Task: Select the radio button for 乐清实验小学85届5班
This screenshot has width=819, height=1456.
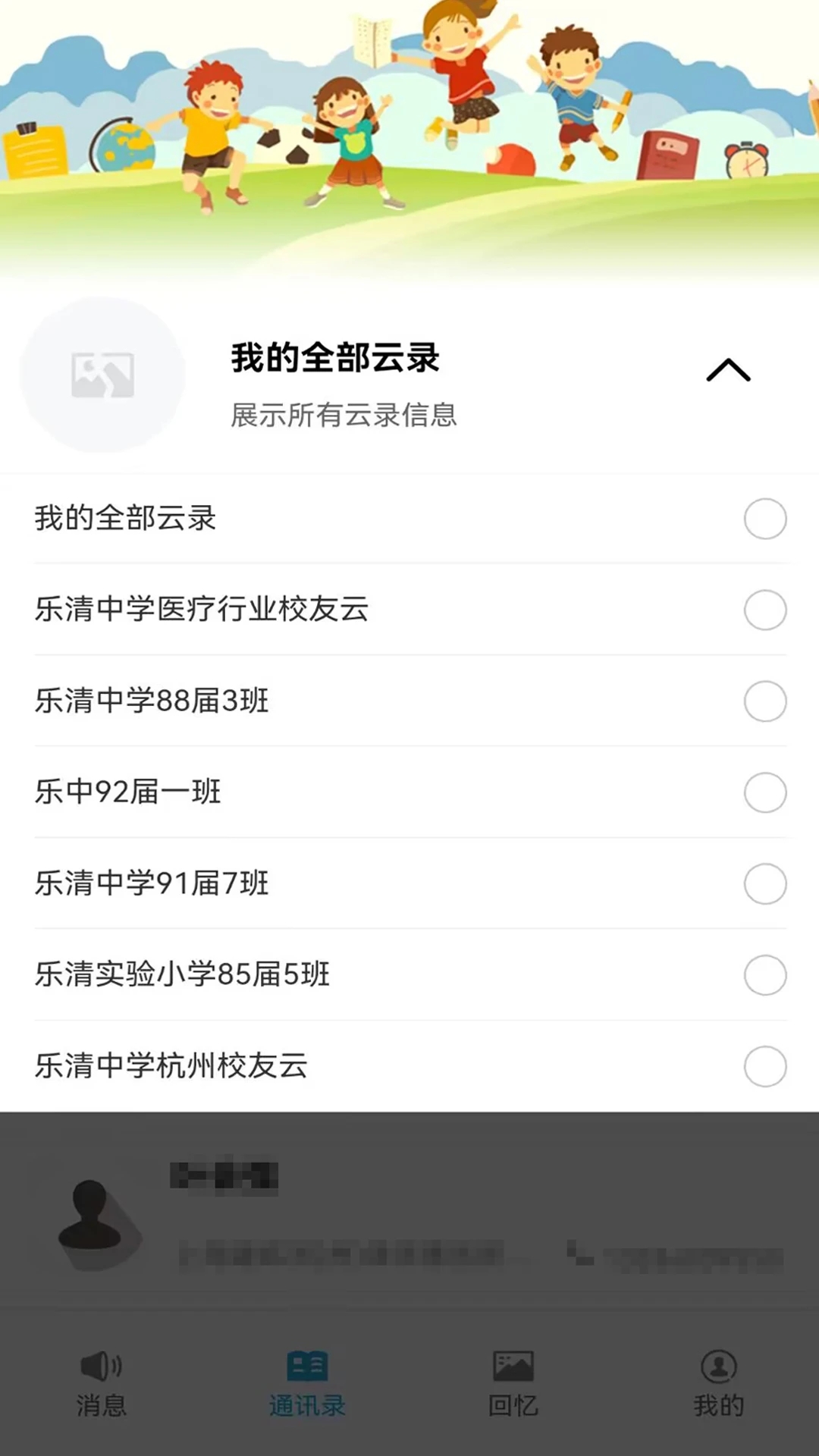Action: tap(764, 975)
